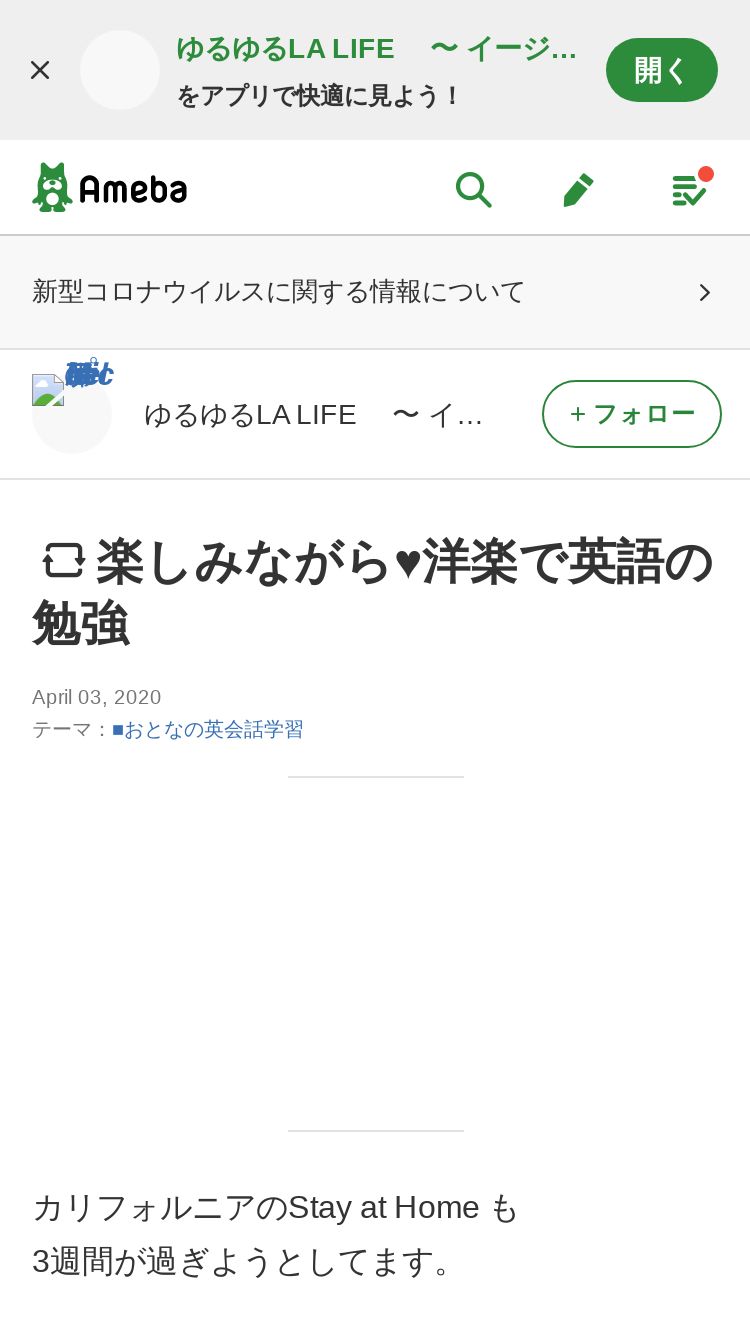Tap the 開く button to open app
Screen dimensions: 750x1334
662,70
